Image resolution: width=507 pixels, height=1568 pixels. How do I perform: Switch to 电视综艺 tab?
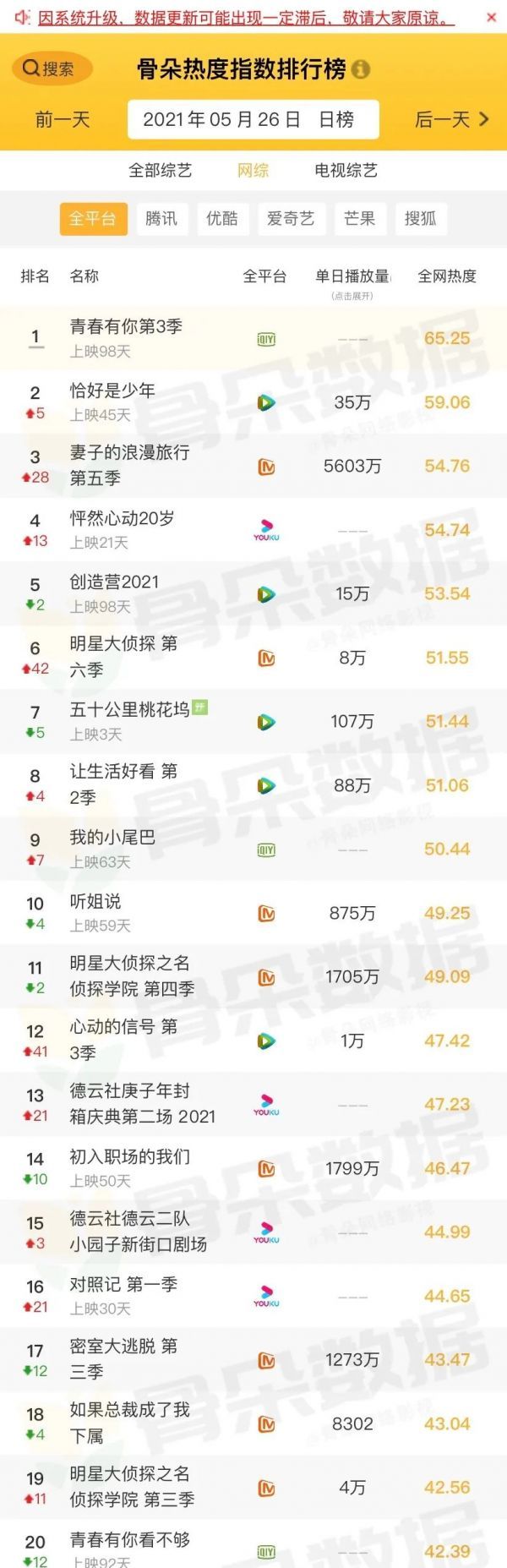point(346,170)
